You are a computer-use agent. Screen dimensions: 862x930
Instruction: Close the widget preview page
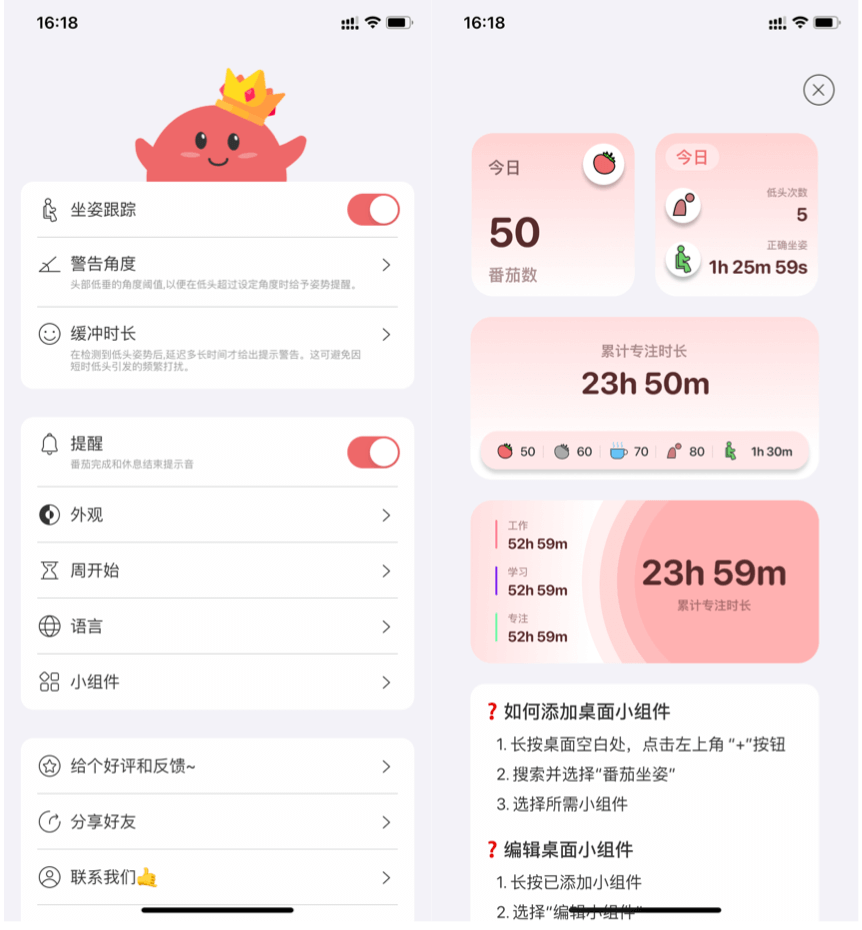point(818,90)
